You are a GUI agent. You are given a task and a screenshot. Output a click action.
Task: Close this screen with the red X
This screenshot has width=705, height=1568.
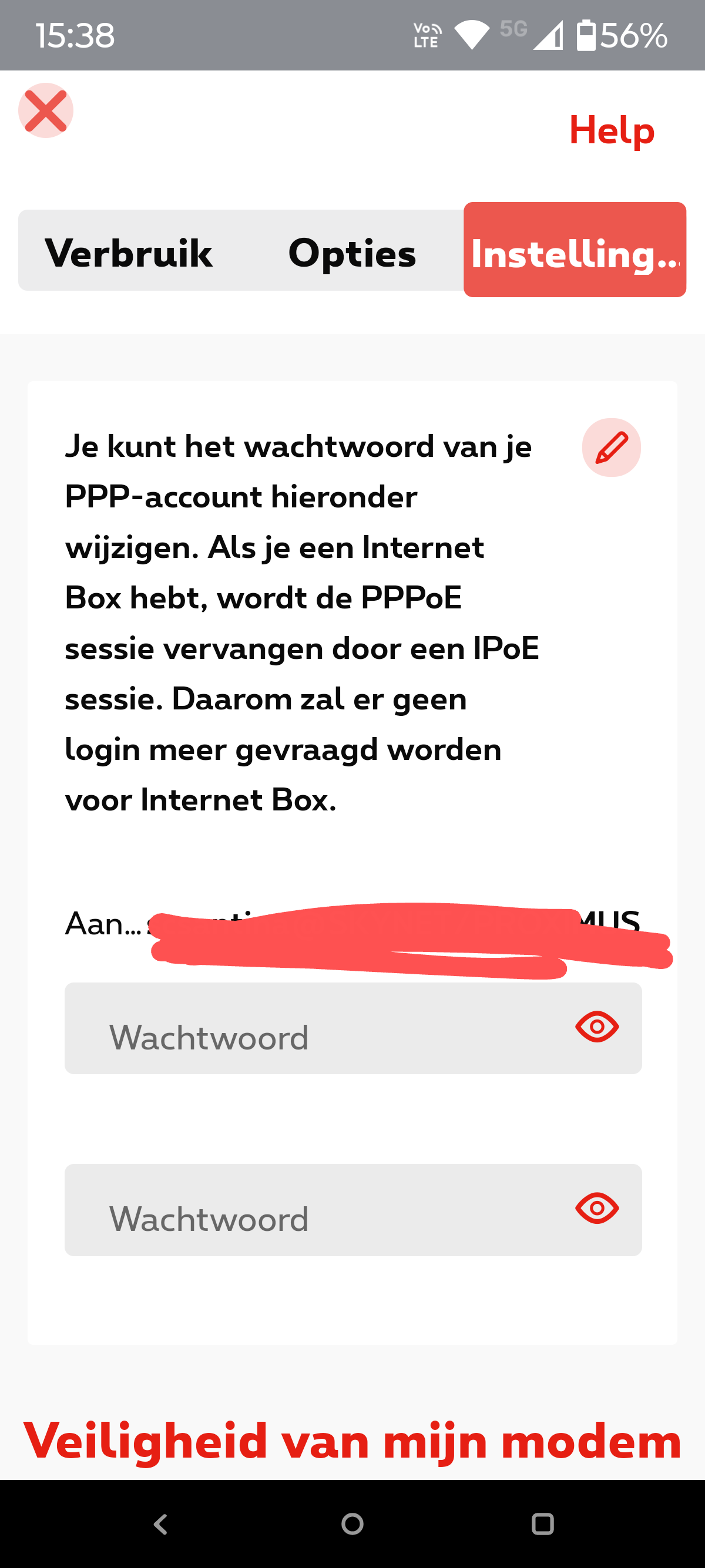(46, 110)
